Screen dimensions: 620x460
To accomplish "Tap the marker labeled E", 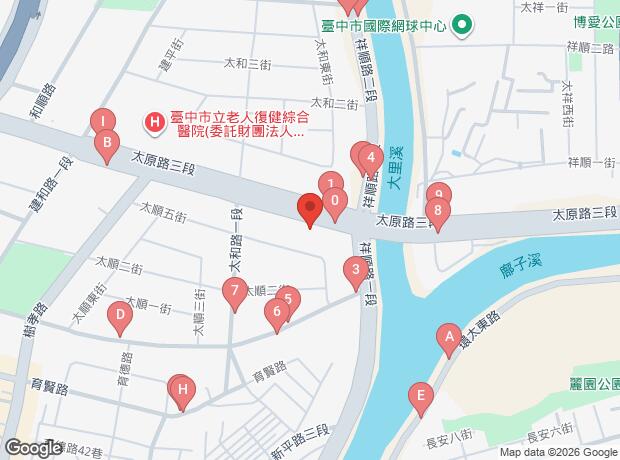I will [421, 397].
